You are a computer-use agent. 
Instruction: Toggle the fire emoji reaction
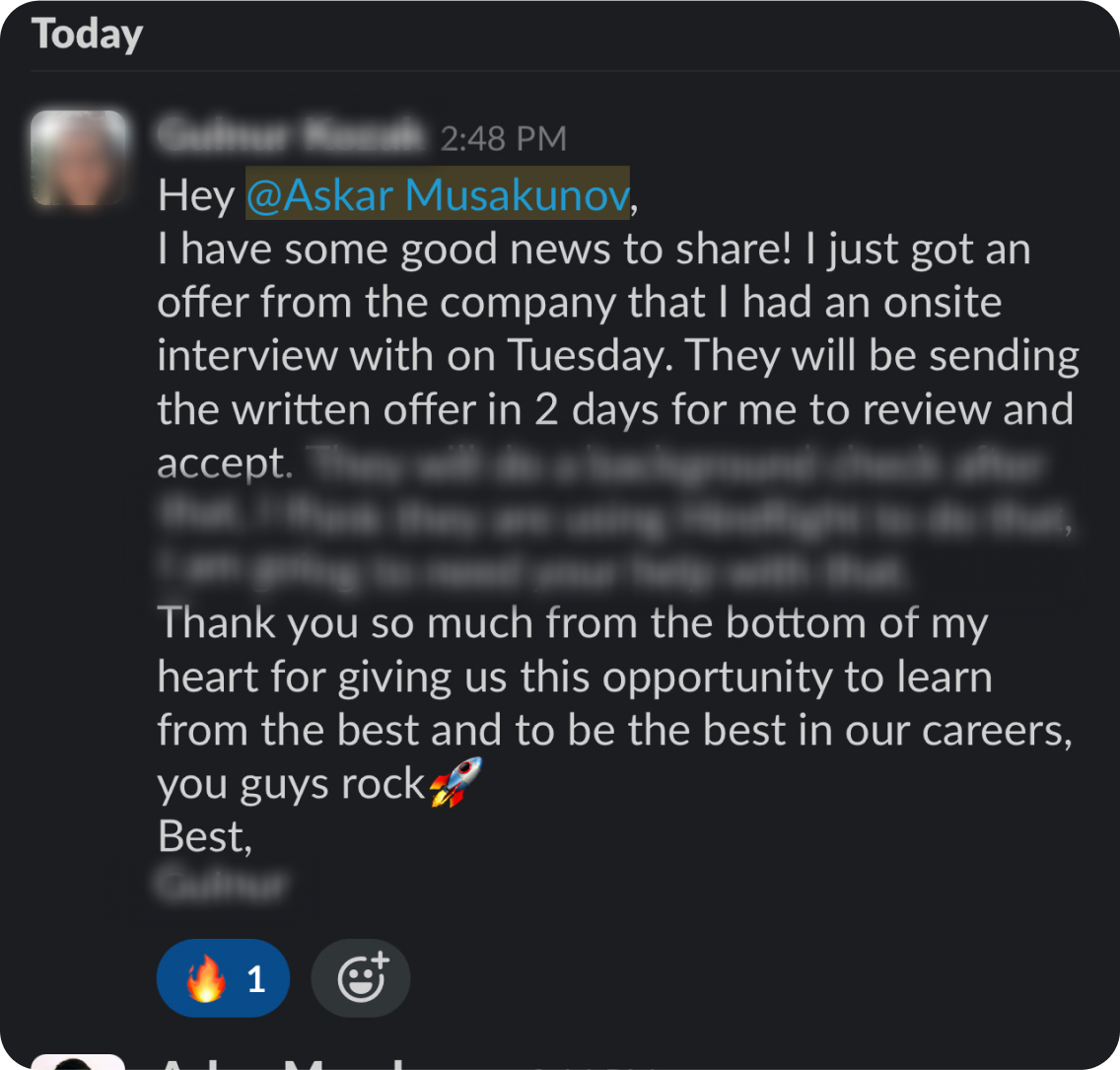pos(223,978)
